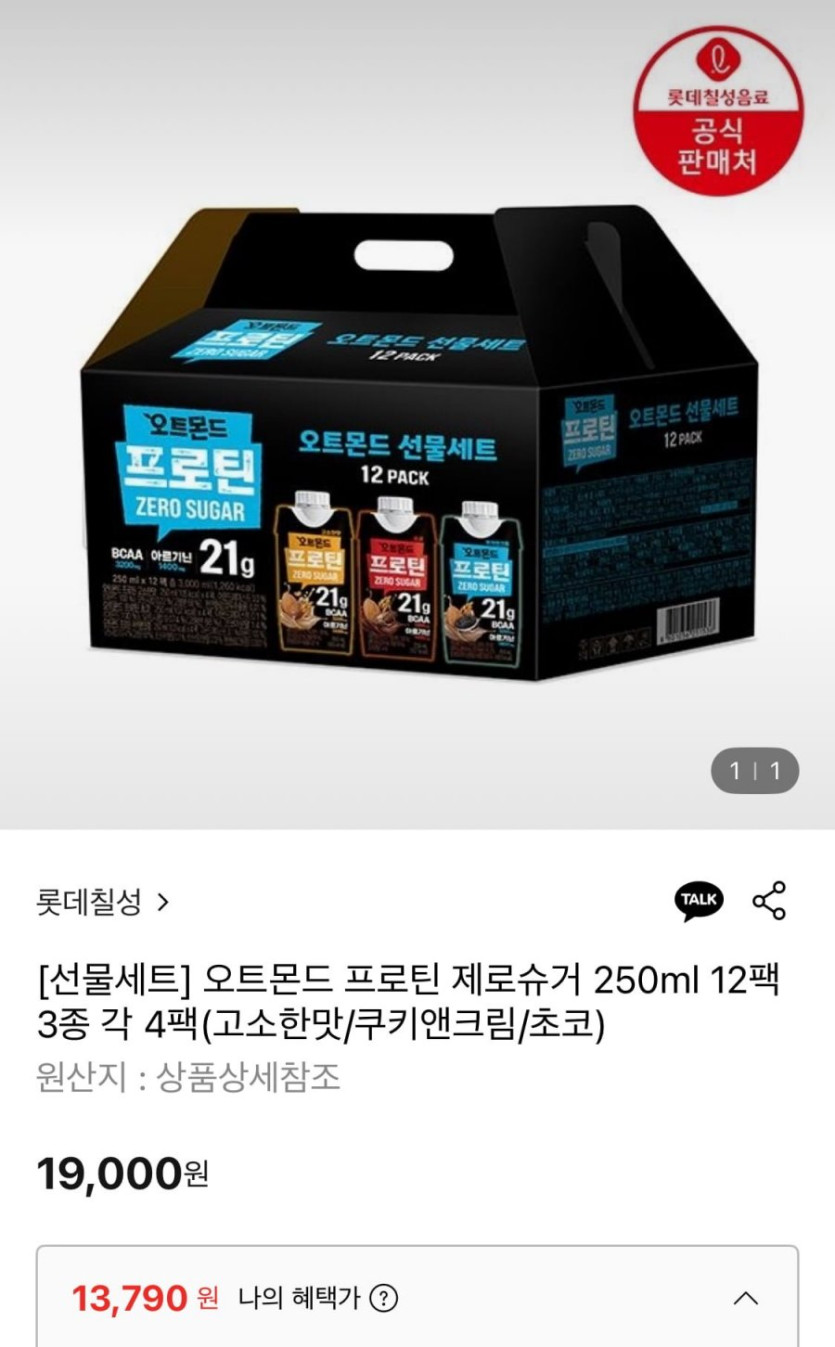Screen dimensions: 835x1347
Task: Open KakaoTalk inquiry via TALK icon
Action: pyautogui.click(x=698, y=901)
